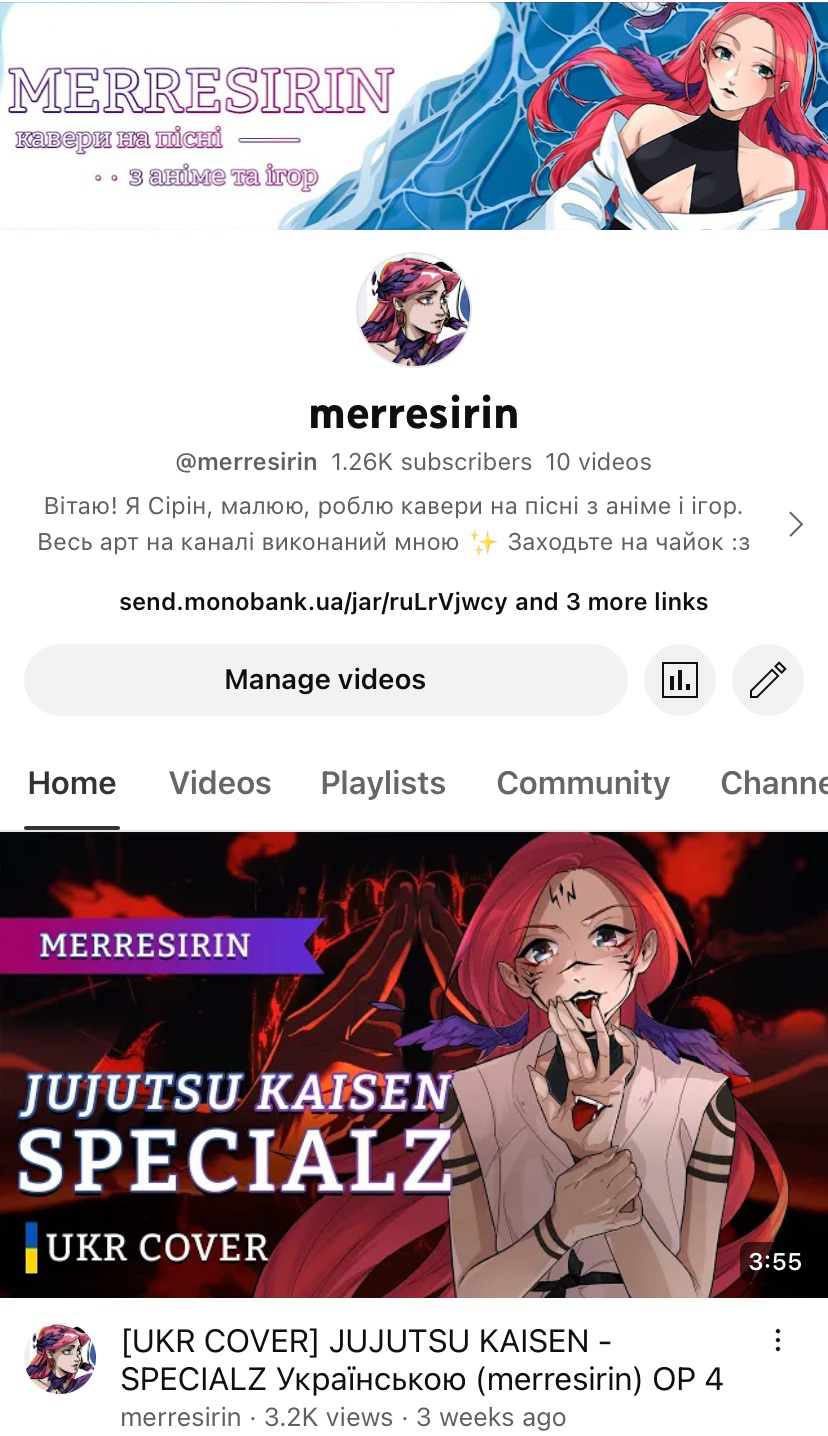This screenshot has width=828, height=1436.
Task: Switch to the Community tab
Action: click(583, 783)
